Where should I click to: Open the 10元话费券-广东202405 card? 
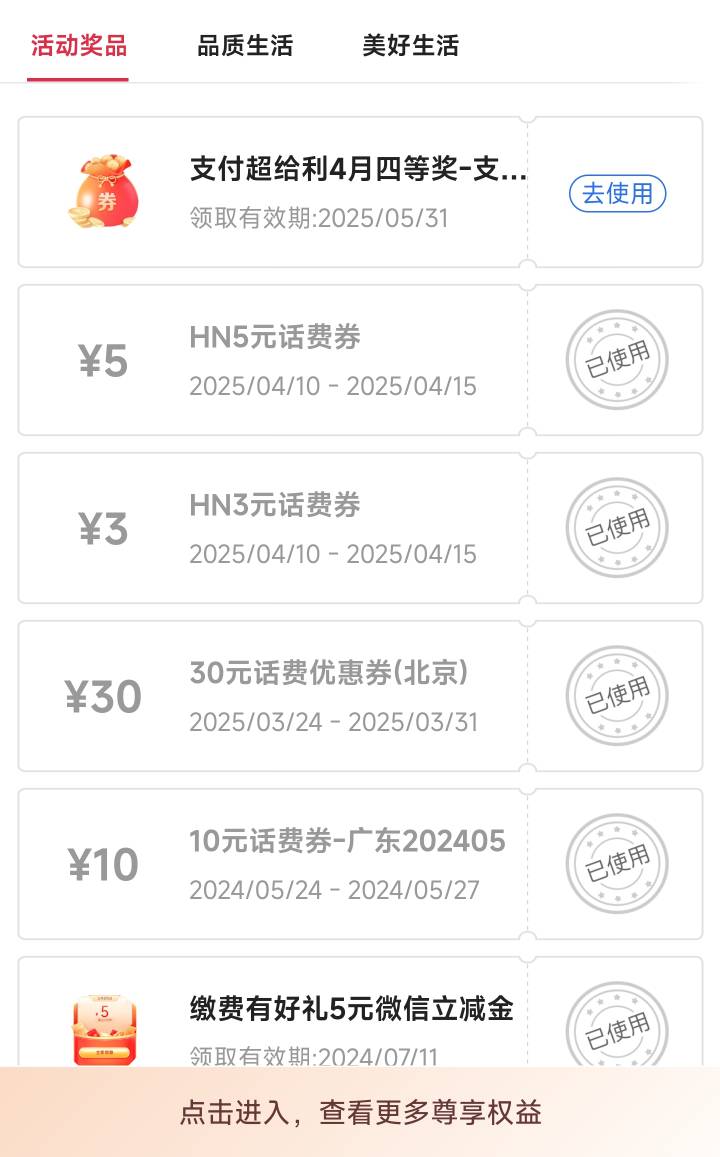(360, 864)
